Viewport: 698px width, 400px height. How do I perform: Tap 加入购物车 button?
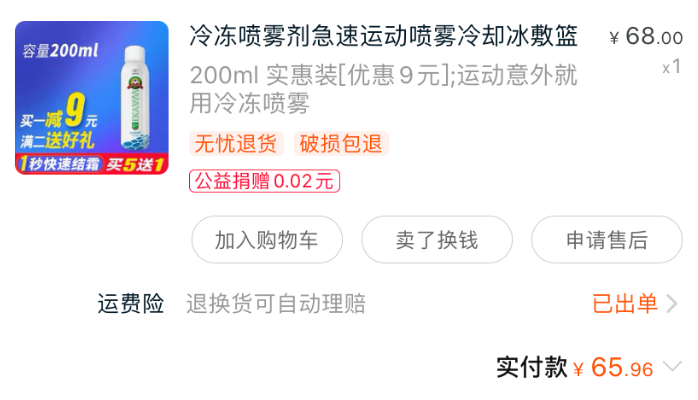pos(266,240)
